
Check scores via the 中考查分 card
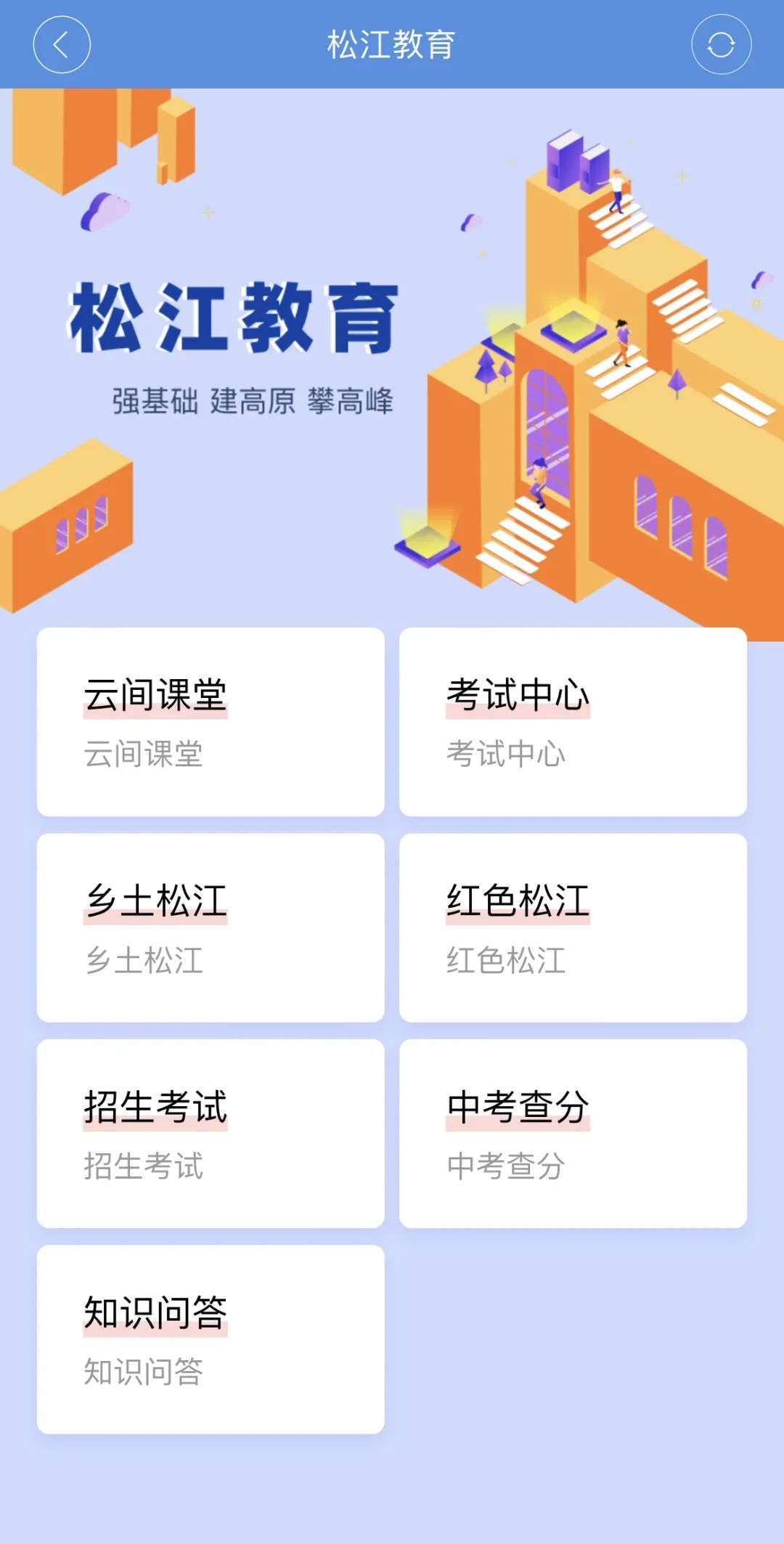point(573,1133)
